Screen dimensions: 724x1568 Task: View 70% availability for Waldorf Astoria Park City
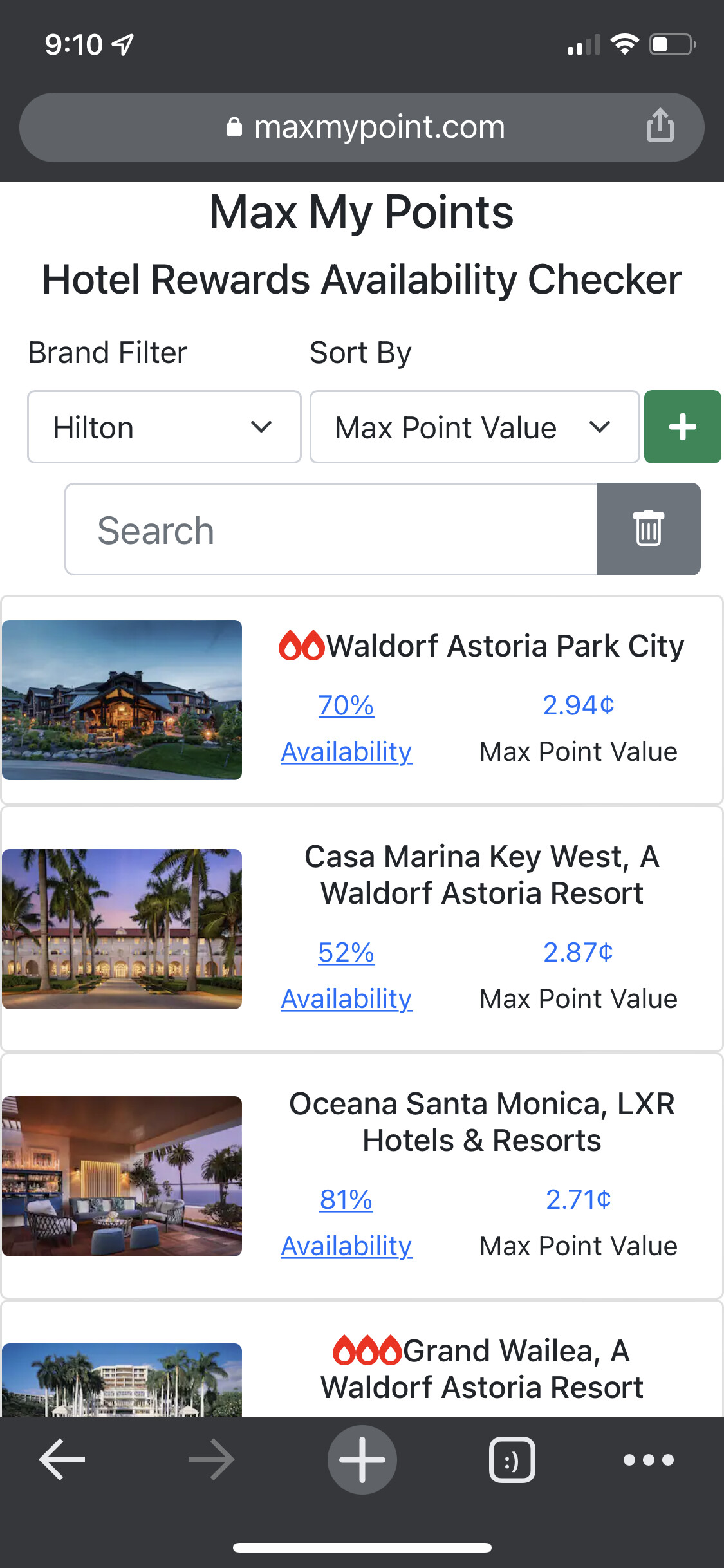pos(346,706)
